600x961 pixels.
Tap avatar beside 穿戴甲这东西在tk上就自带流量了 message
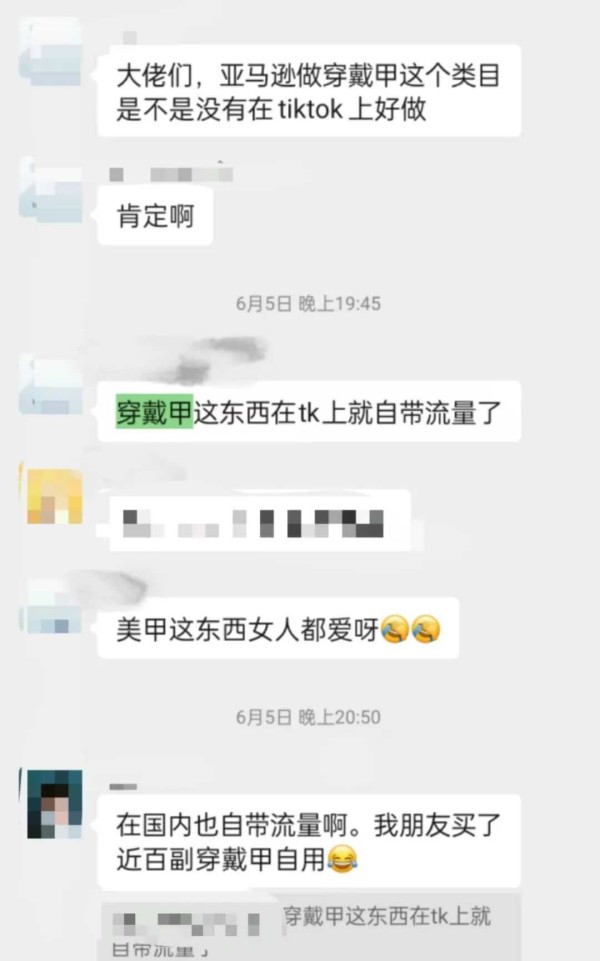52,386
